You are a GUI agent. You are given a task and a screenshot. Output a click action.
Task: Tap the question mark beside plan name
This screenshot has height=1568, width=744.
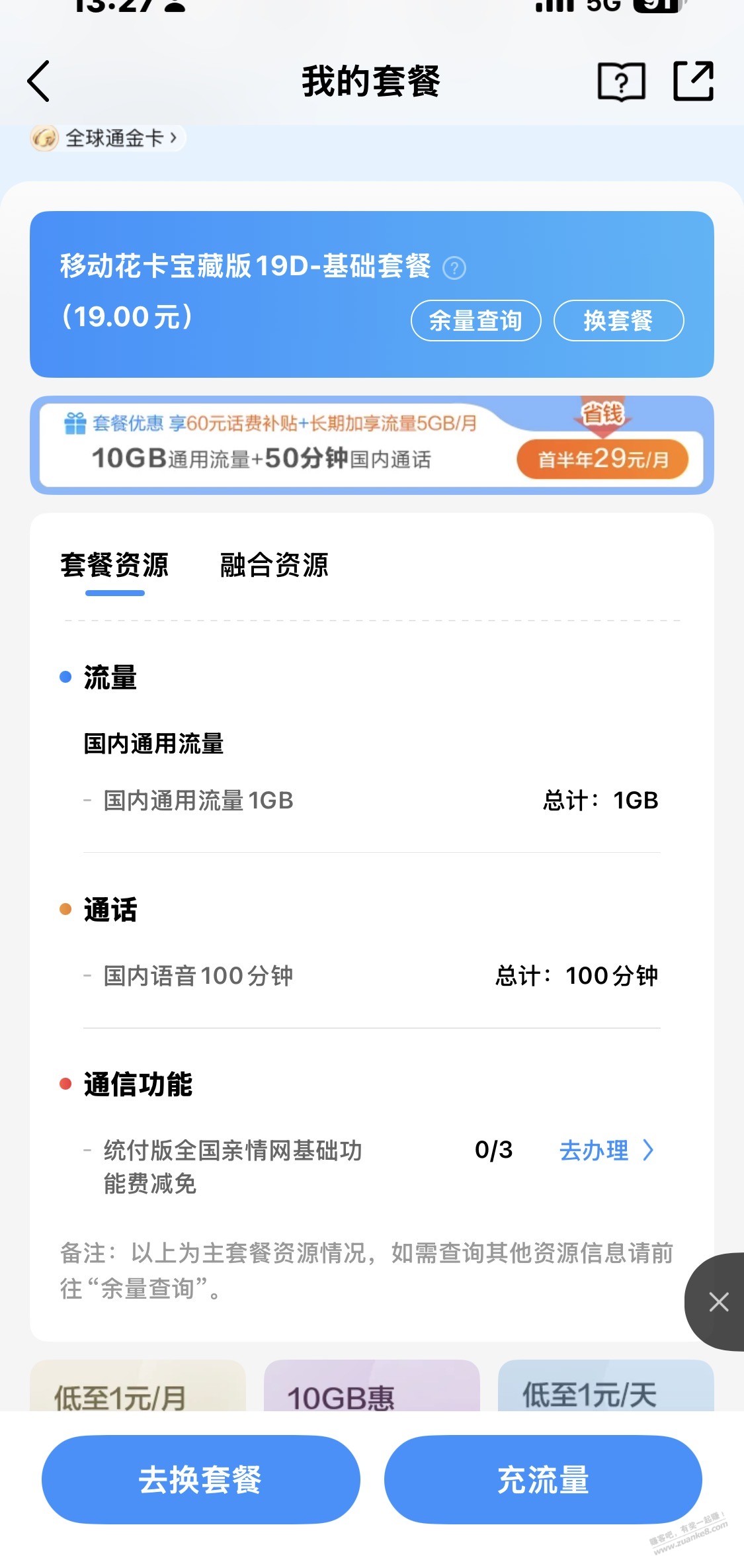tap(454, 269)
